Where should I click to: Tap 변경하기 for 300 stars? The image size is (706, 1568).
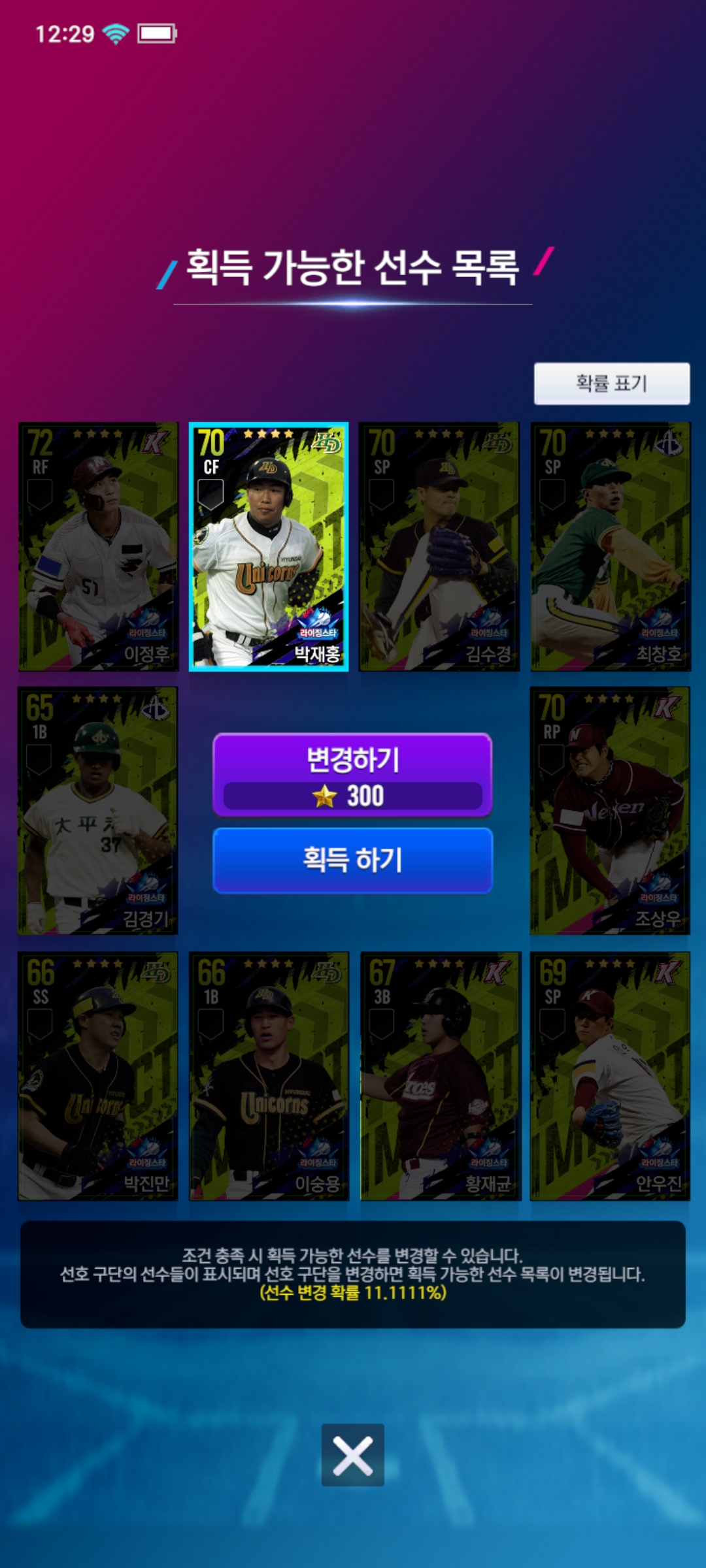(x=352, y=774)
